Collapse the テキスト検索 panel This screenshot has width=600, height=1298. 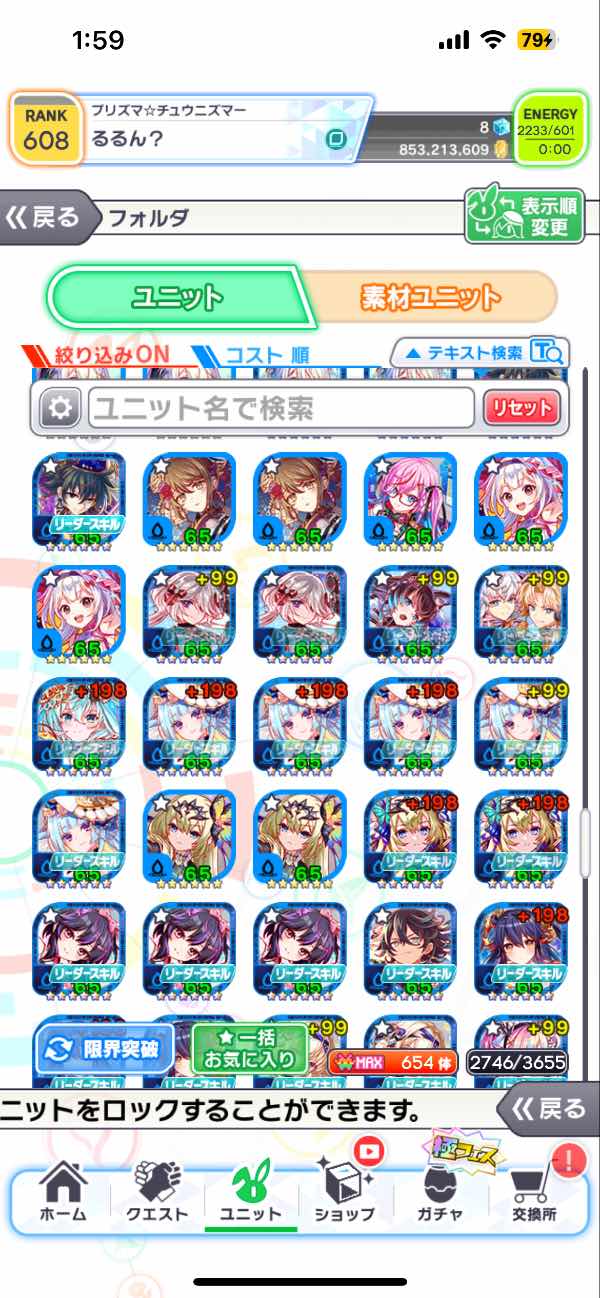click(x=479, y=352)
